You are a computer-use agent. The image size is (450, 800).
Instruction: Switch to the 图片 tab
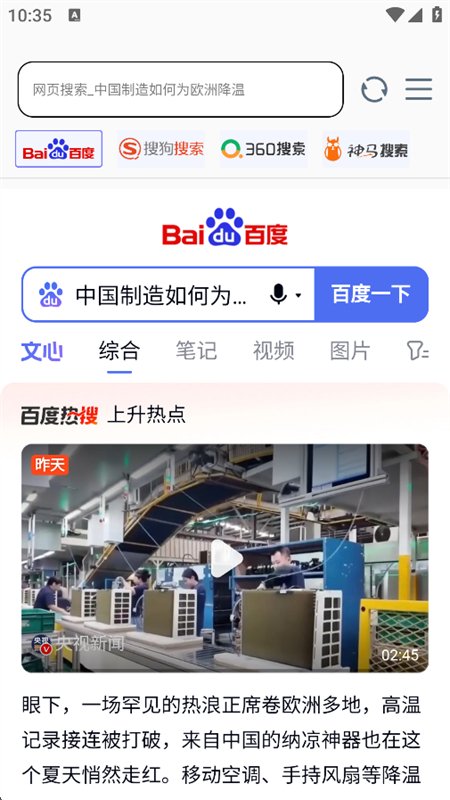pos(350,352)
